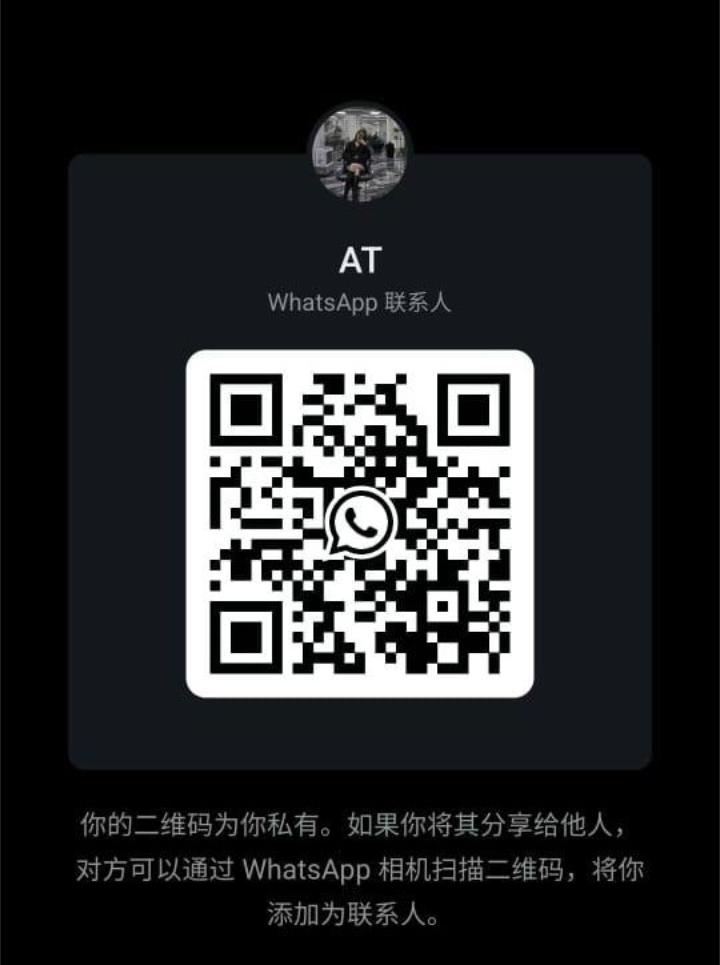This screenshot has height=965, width=720.
Task: Click the speech bubble around the phone icon
Action: [x=360, y=521]
